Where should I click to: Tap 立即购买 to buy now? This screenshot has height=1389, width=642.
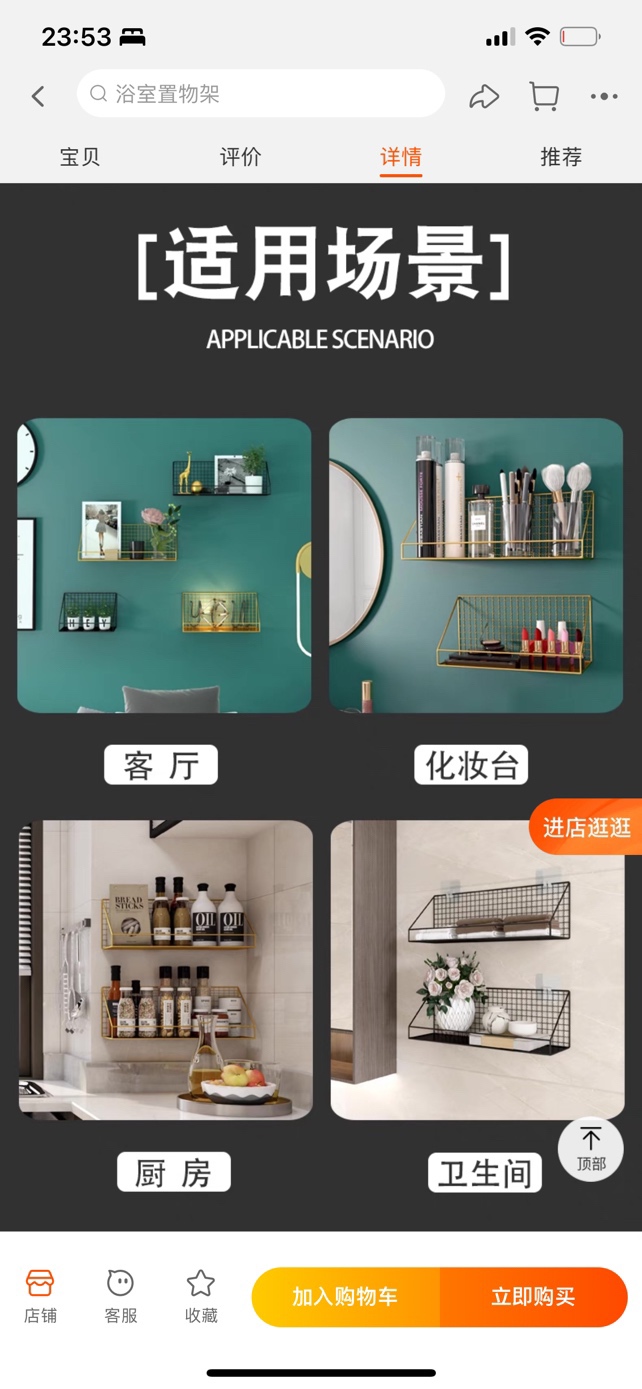coord(533,1297)
